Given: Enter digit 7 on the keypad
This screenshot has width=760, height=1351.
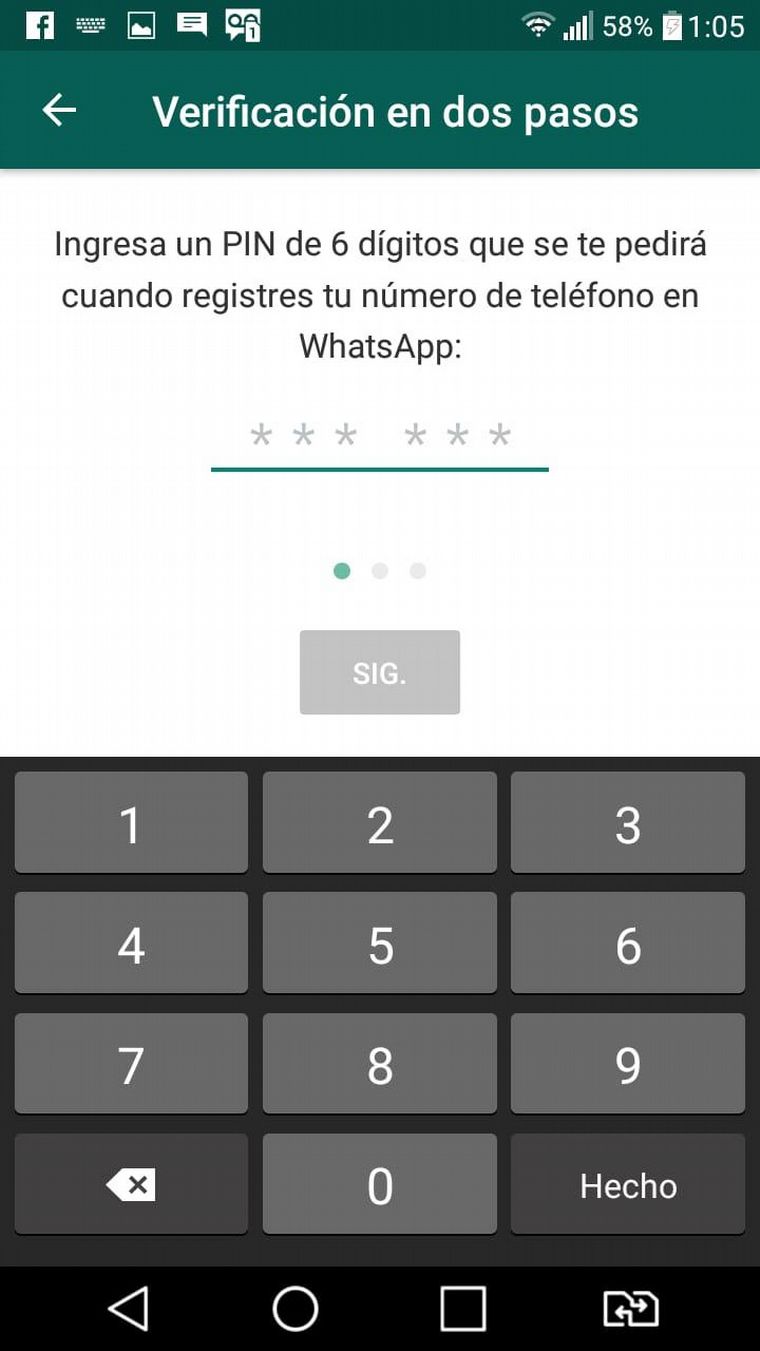Looking at the screenshot, I should (131, 1065).
